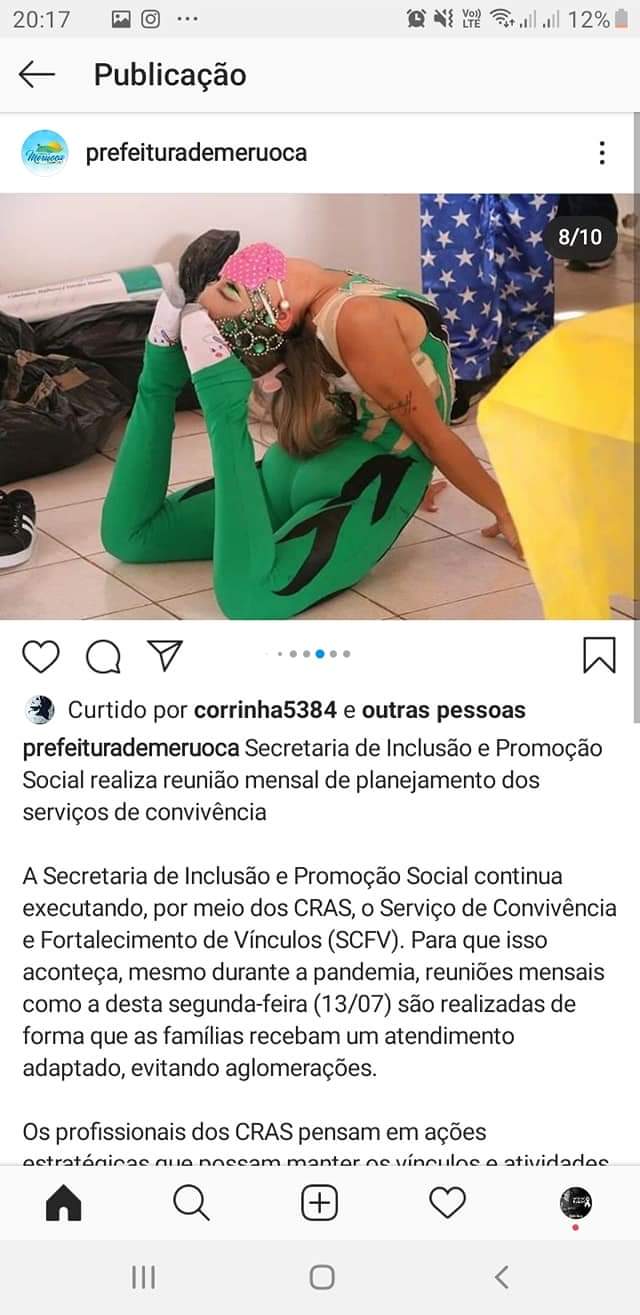
Task: Create a new post with the plus tab
Action: [319, 1203]
